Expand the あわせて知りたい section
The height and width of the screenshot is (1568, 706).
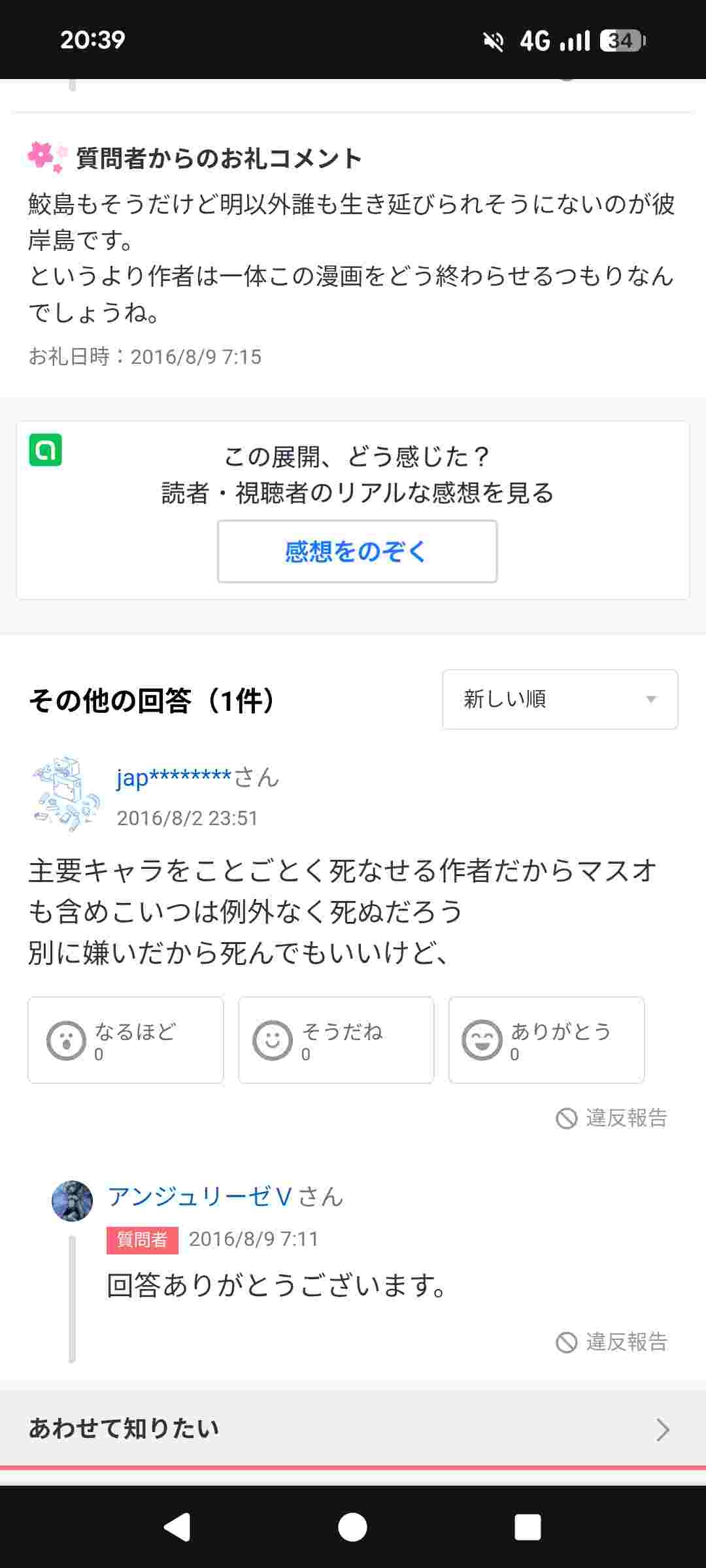coord(353,1428)
